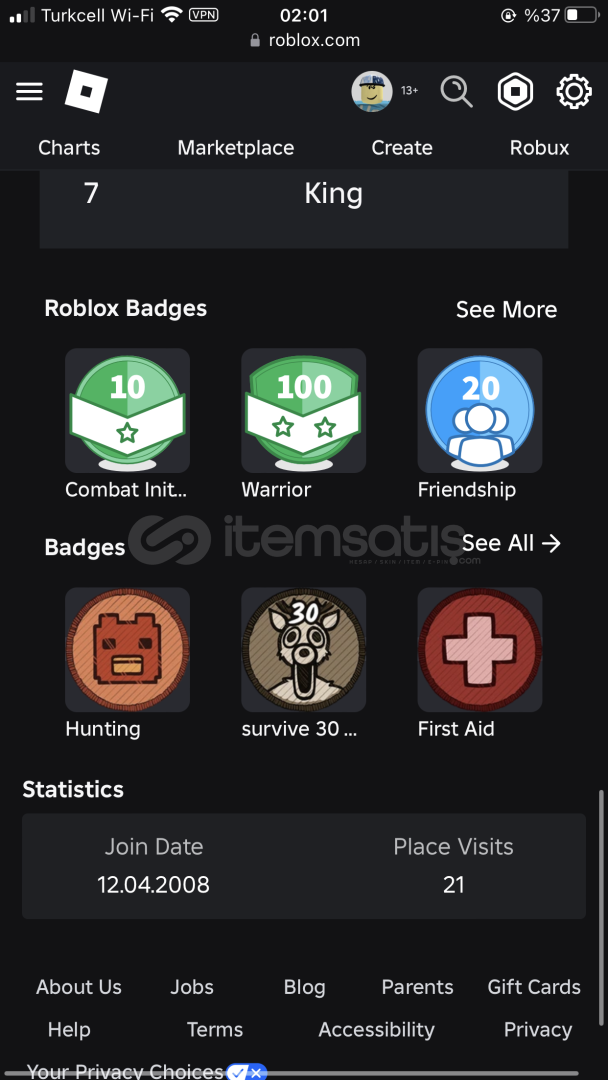The image size is (608, 1080).
Task: View the Warrior badge
Action: click(303, 411)
